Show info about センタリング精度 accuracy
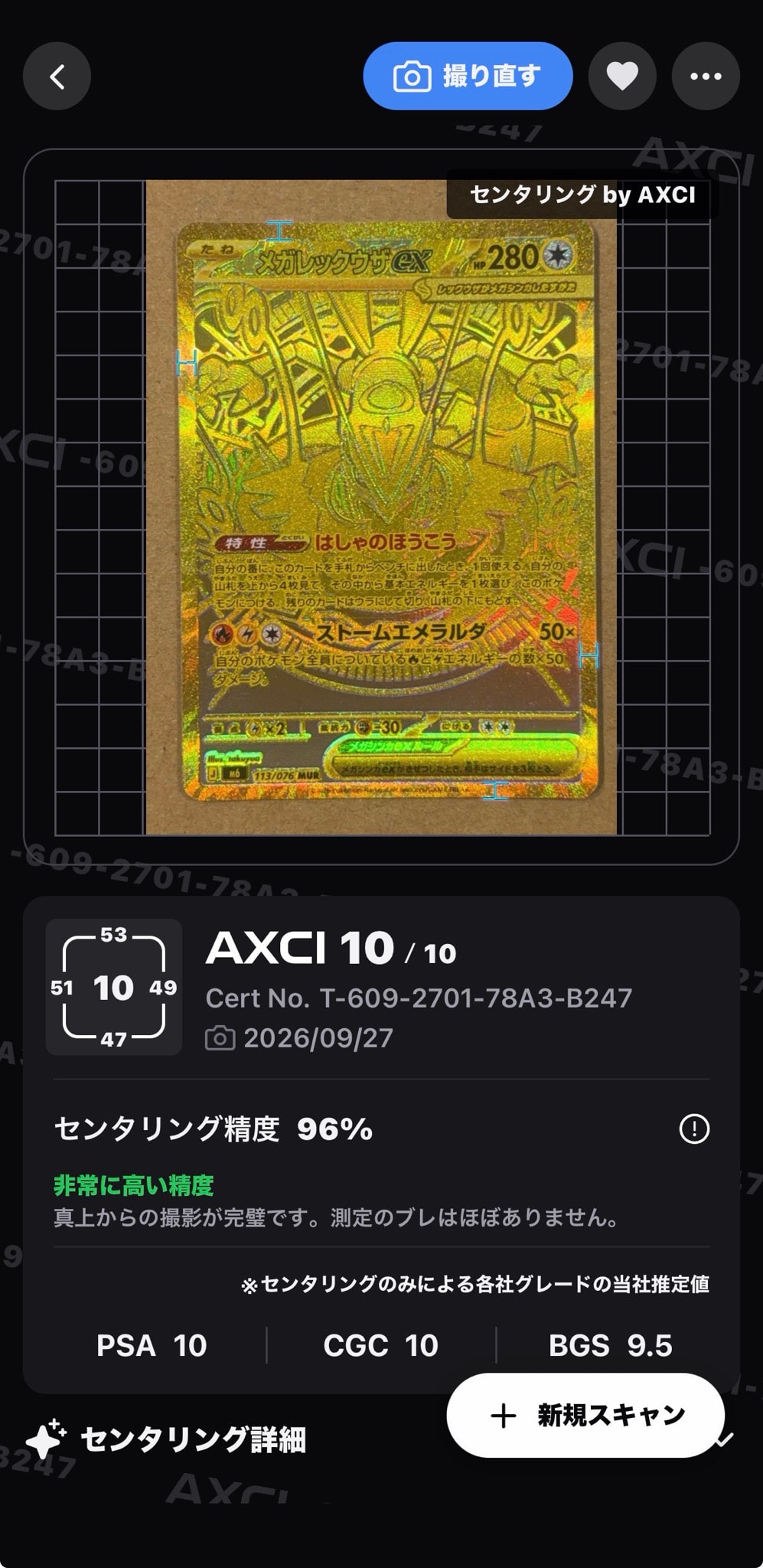Image resolution: width=763 pixels, height=1568 pixels. 694,1129
